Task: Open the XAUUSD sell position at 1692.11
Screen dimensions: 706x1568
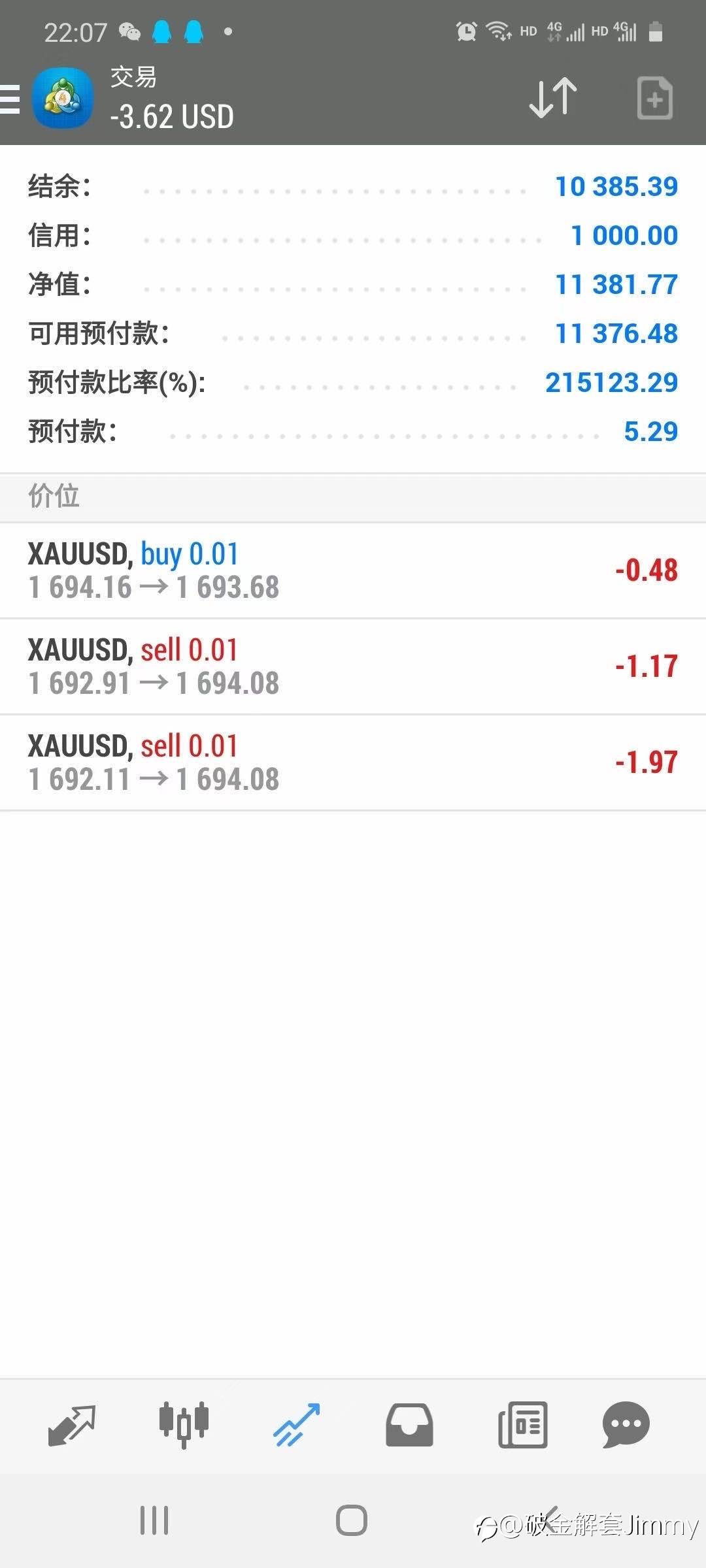Action: click(x=353, y=763)
